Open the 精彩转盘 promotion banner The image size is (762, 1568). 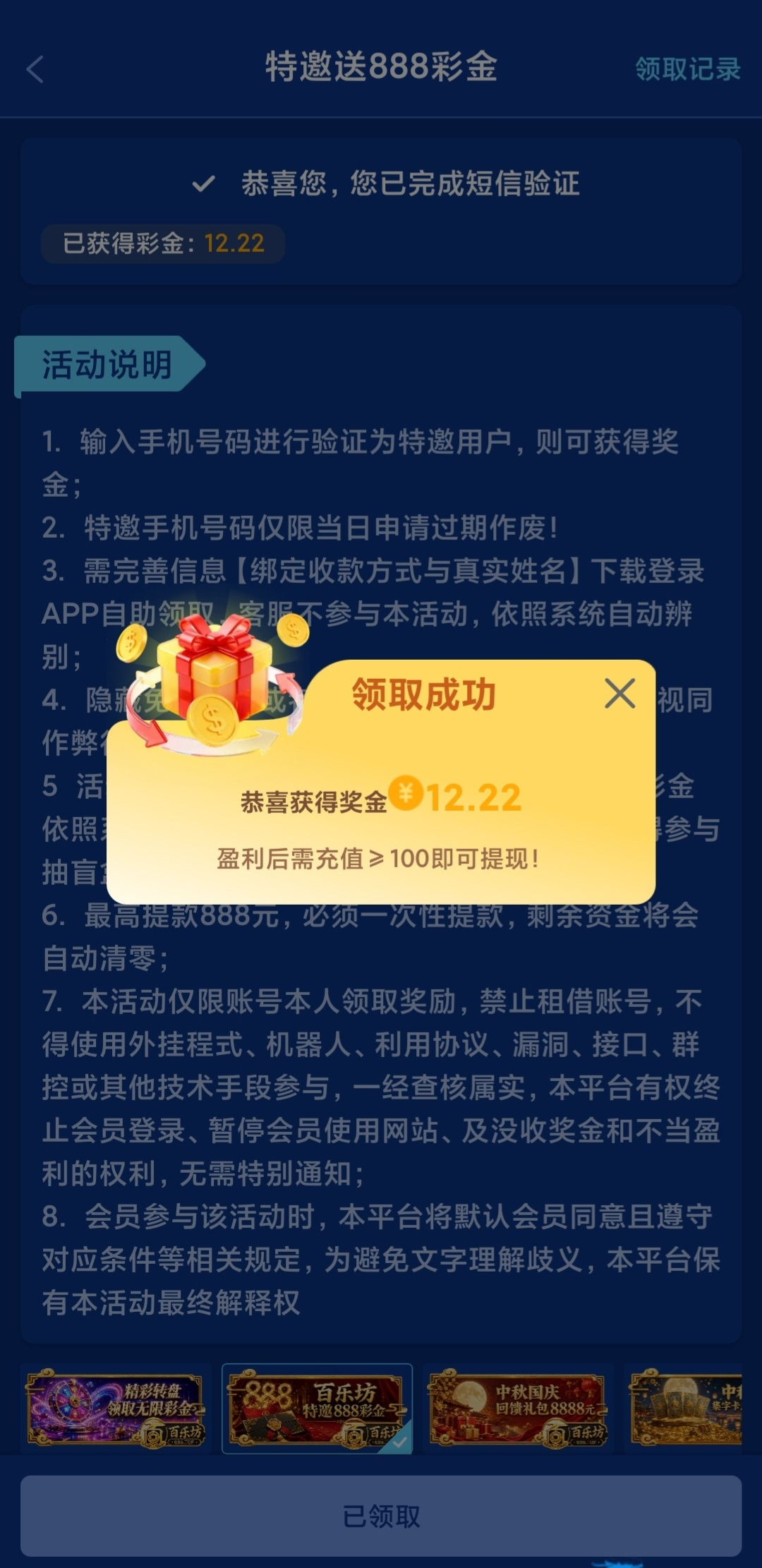pos(116,1409)
